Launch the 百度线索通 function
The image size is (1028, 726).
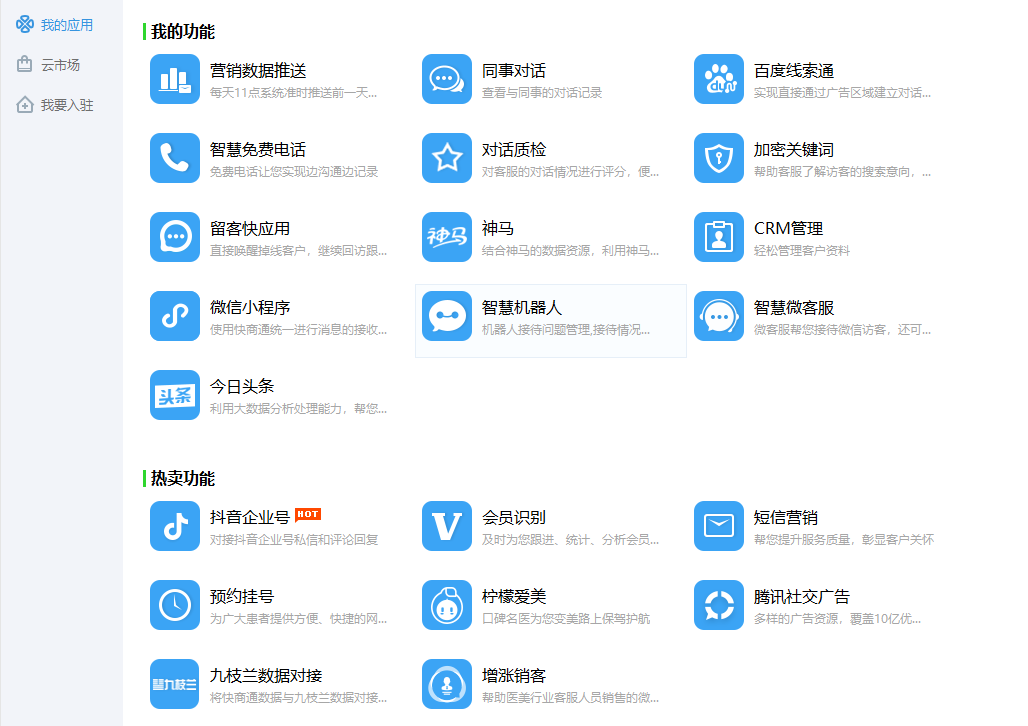pyautogui.click(x=793, y=71)
